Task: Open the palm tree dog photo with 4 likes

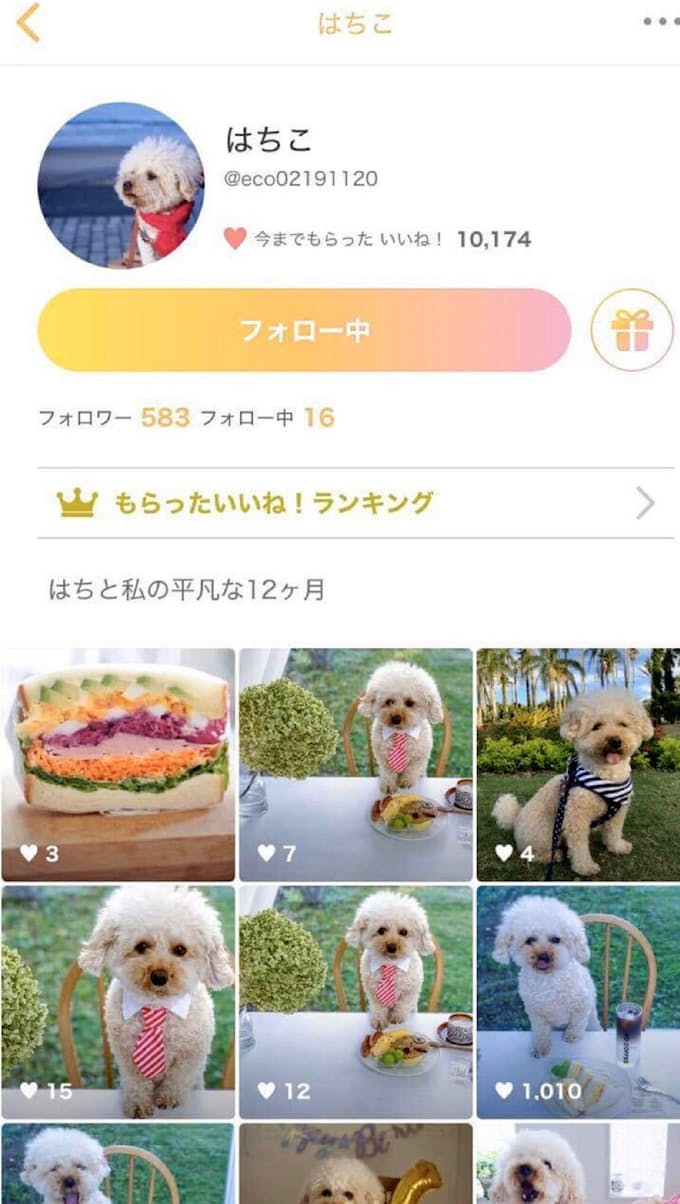Action: point(578,765)
